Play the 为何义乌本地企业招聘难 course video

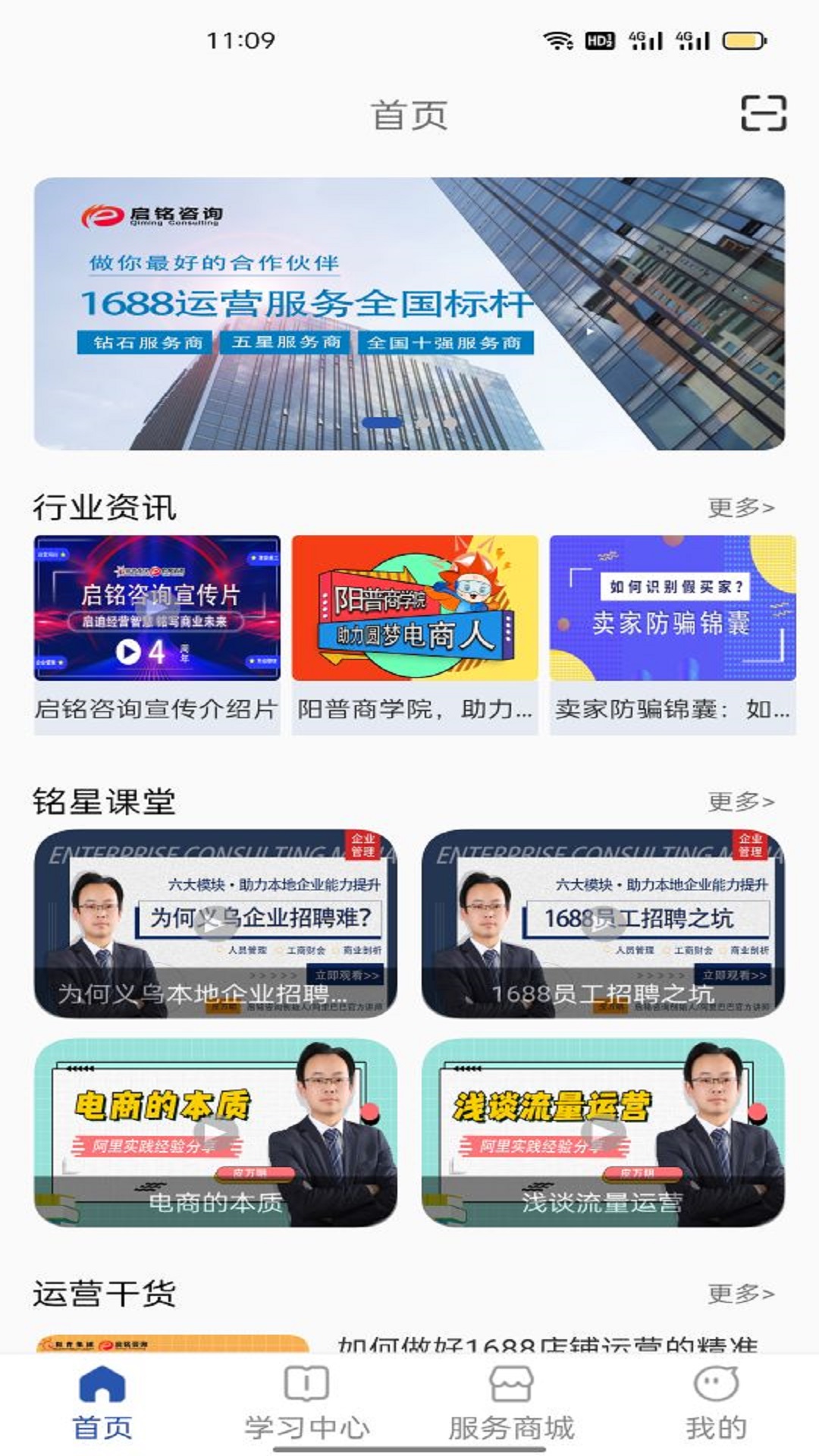point(216,924)
